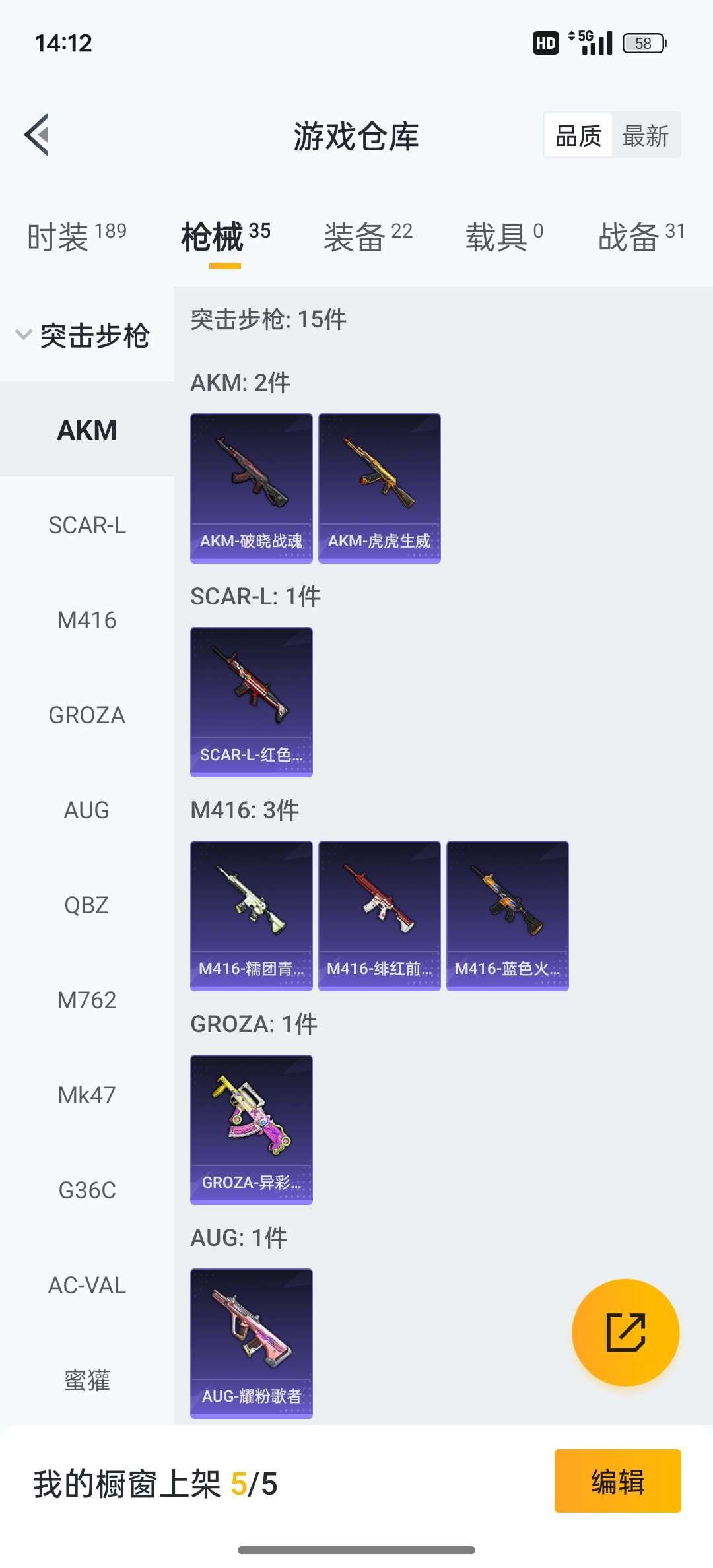Tap the 编辑 button

[617, 1481]
